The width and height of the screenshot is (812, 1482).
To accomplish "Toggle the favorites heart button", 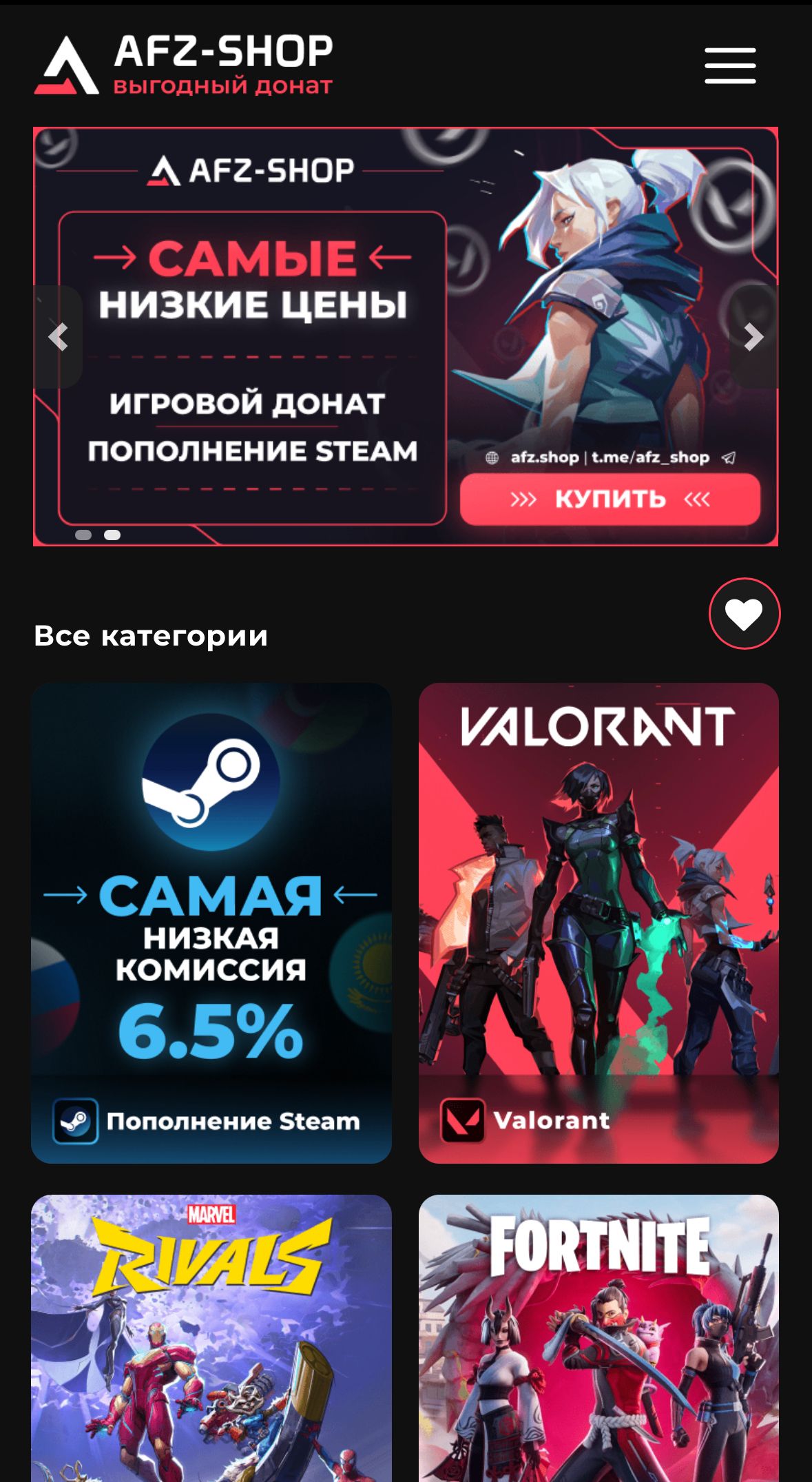I will (x=745, y=615).
